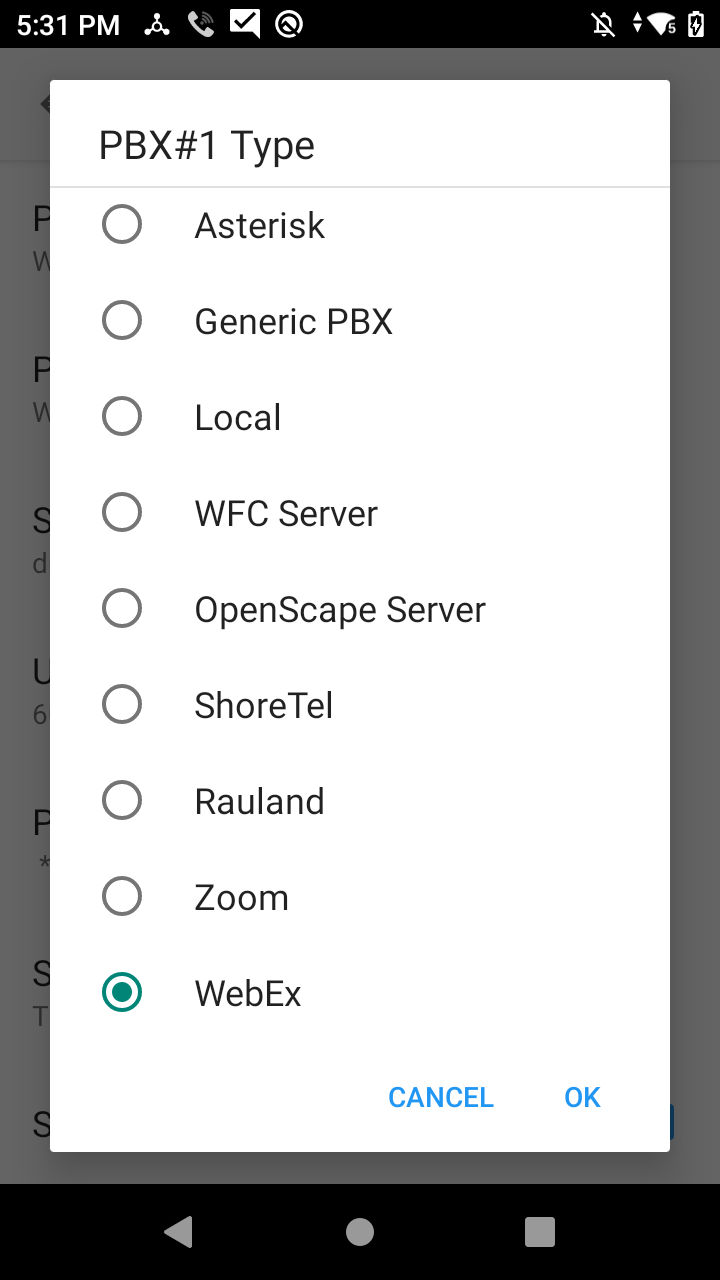720x1280 pixels.
Task: Pick Rauland from the list
Action: click(360, 801)
